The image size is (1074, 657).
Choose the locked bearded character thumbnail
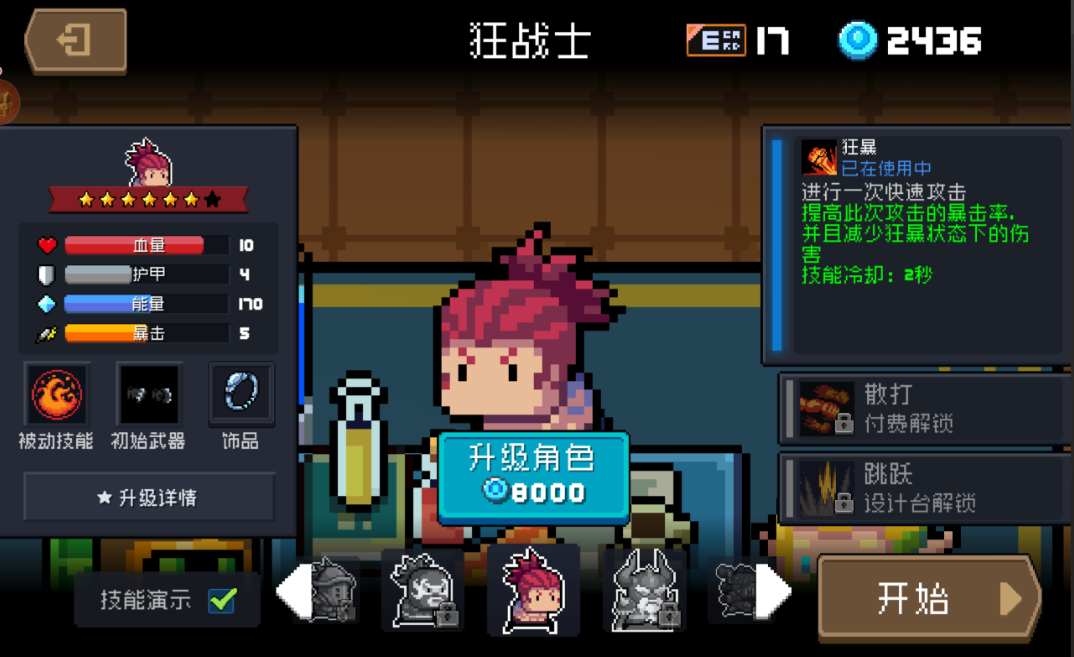421,591
